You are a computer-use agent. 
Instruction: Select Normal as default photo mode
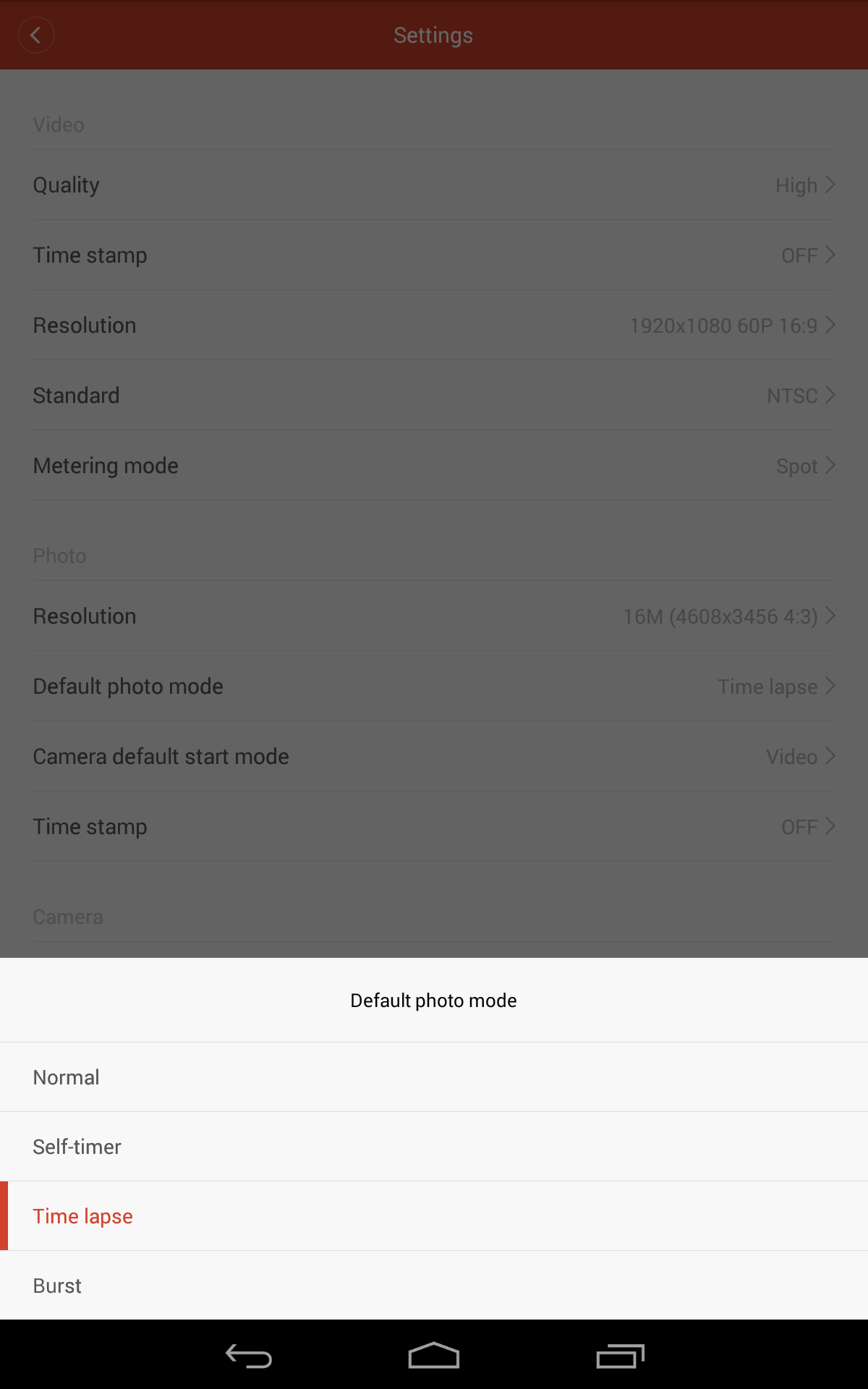(x=434, y=1077)
